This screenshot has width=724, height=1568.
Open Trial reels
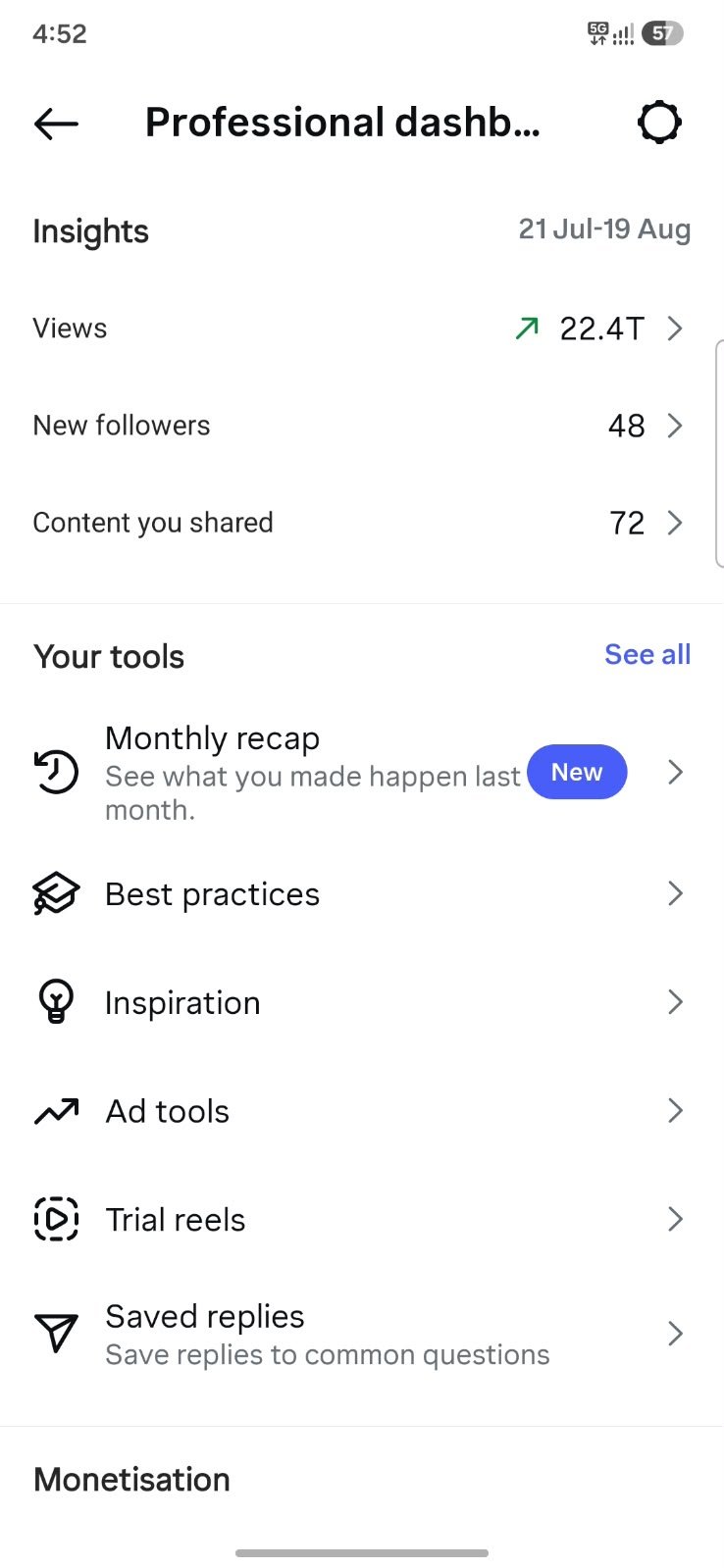[362, 1220]
